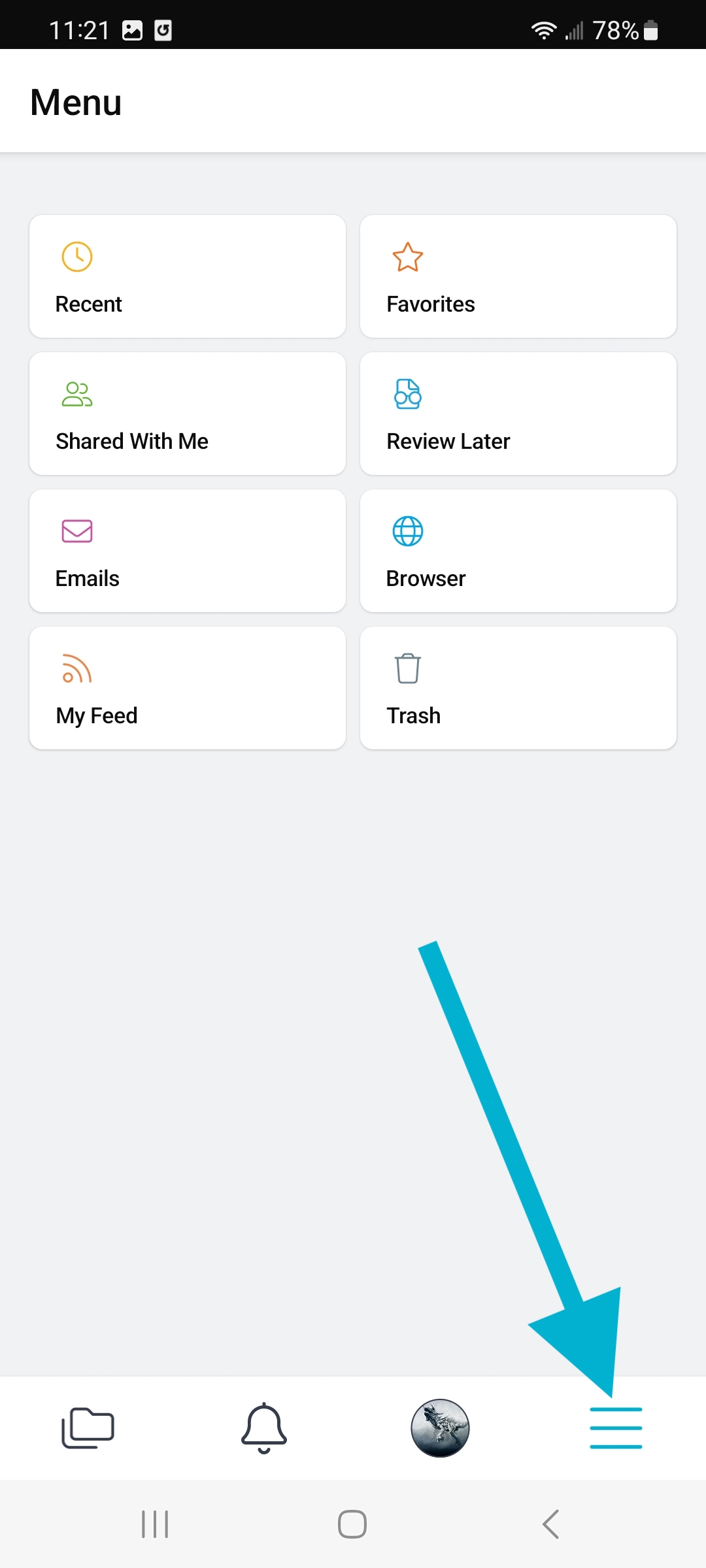The height and width of the screenshot is (1568, 706).
Task: Launch the Browser card
Action: point(518,551)
